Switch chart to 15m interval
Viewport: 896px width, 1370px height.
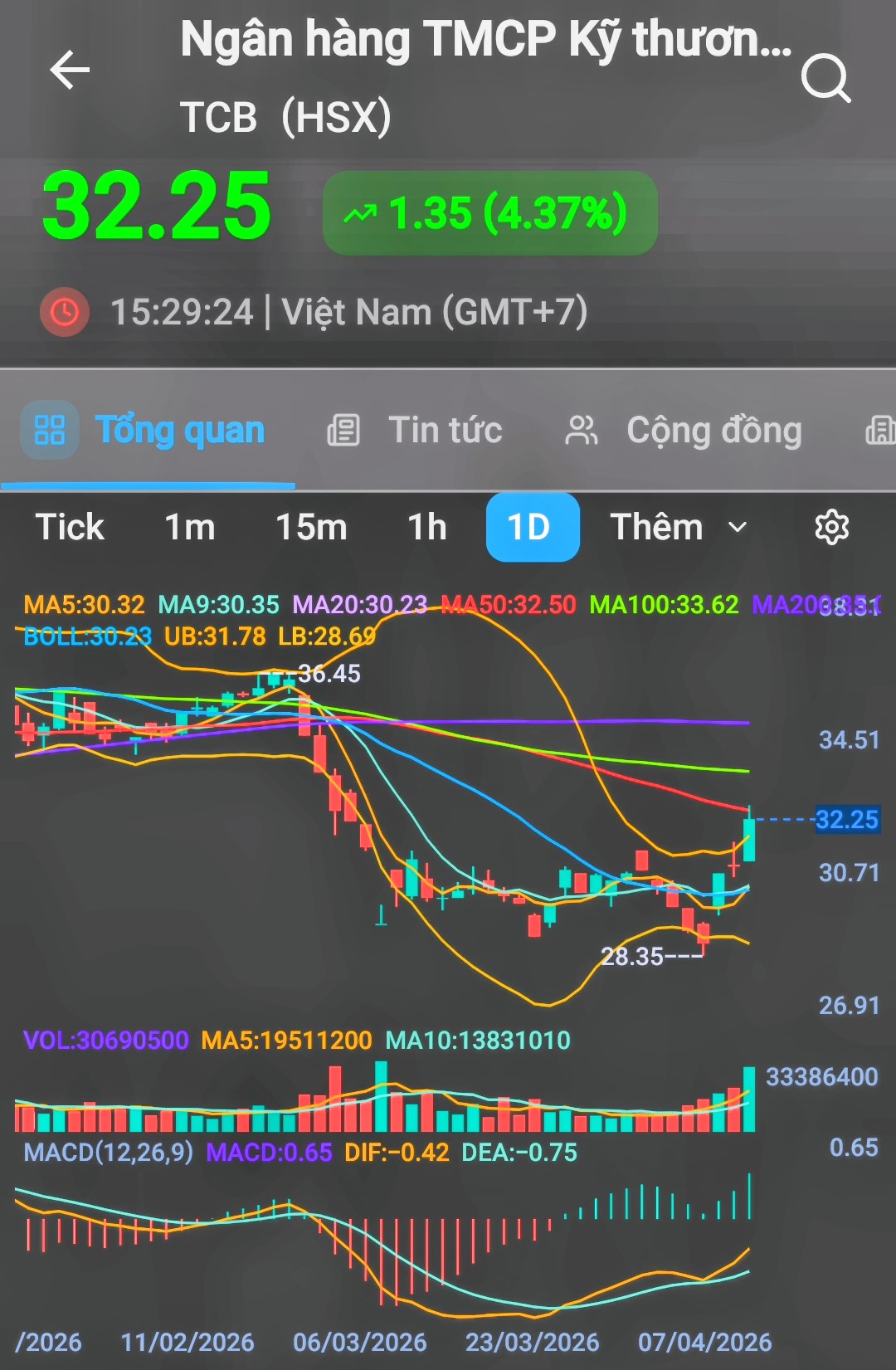(311, 527)
